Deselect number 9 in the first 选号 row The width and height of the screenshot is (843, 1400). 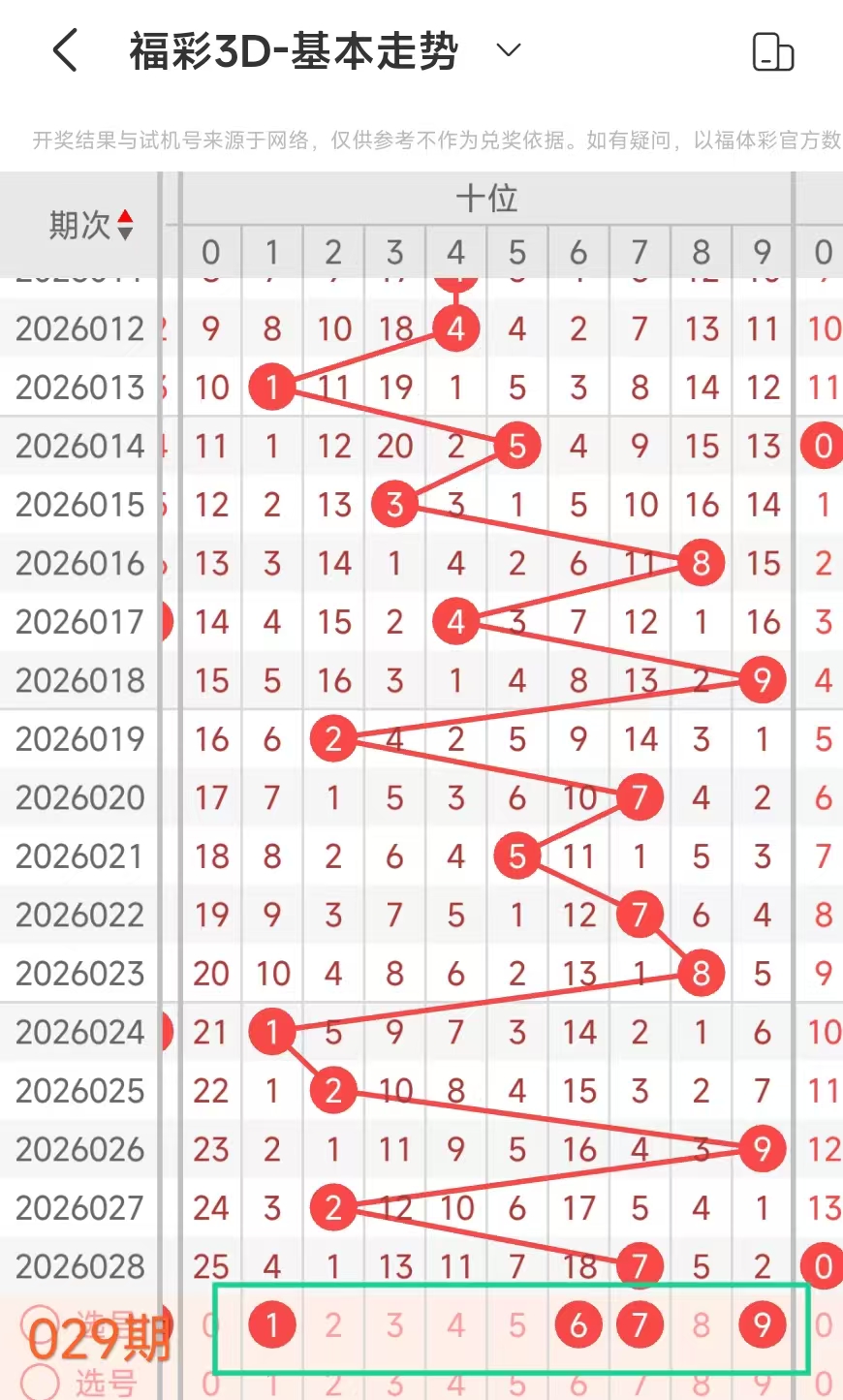click(763, 1324)
